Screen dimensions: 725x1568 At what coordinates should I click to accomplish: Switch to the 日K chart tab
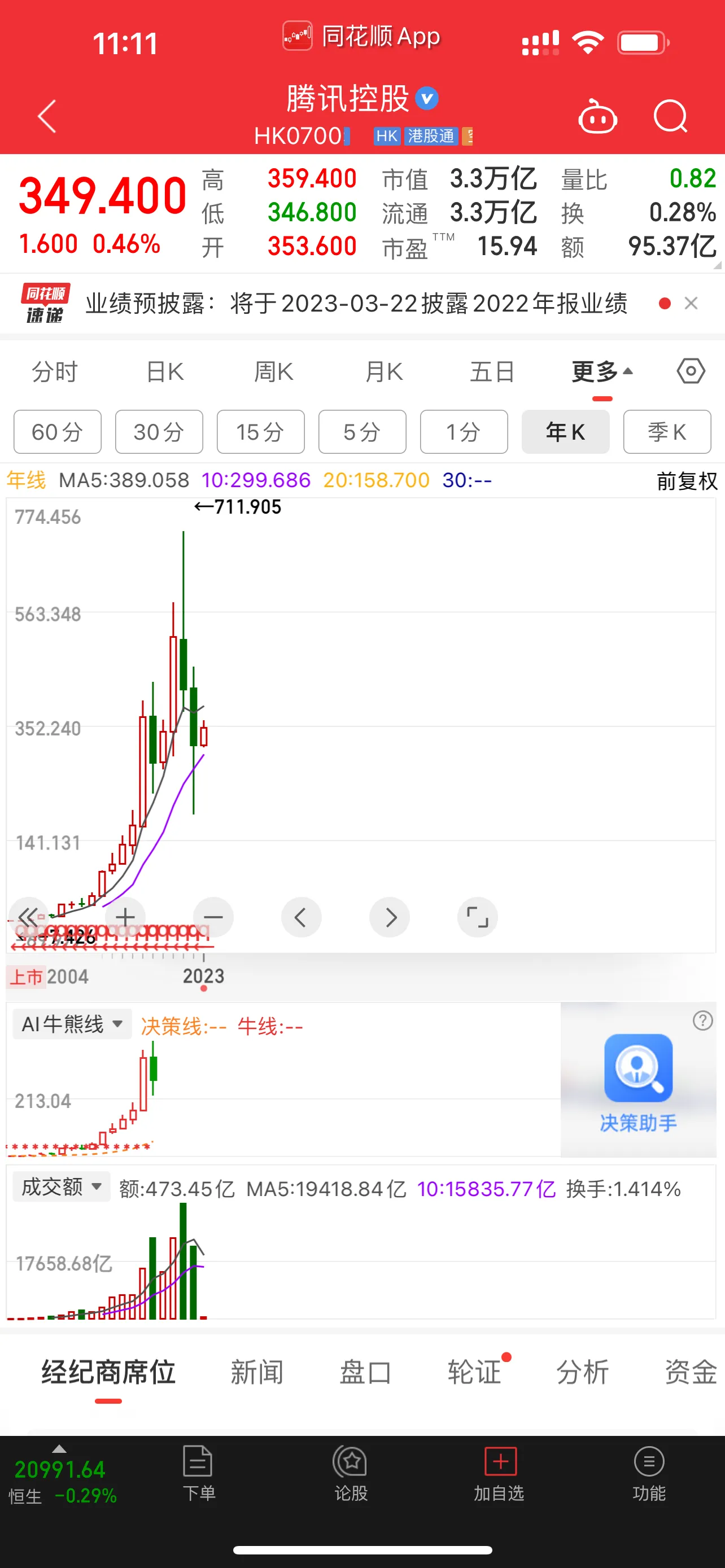pyautogui.click(x=165, y=371)
